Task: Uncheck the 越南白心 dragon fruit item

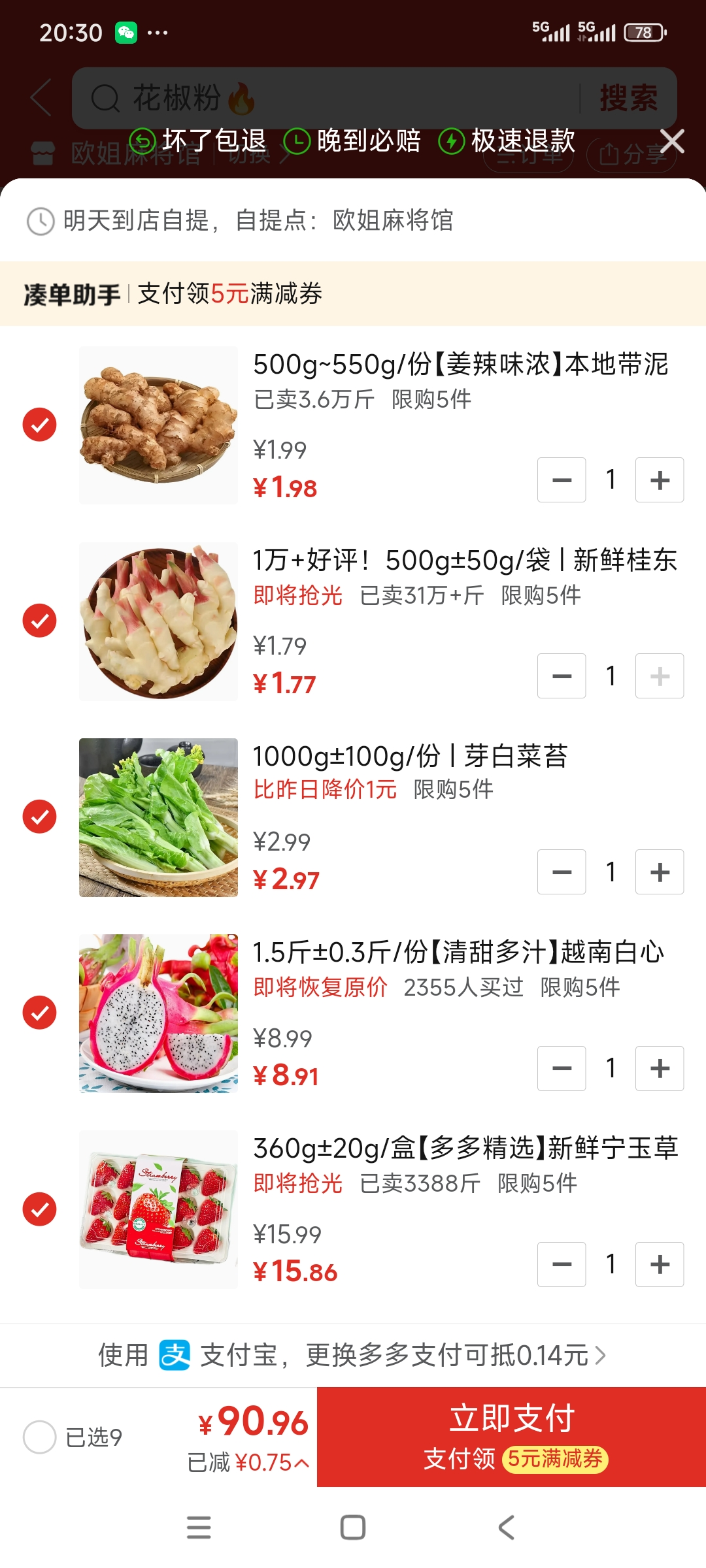Action: 40,1013
